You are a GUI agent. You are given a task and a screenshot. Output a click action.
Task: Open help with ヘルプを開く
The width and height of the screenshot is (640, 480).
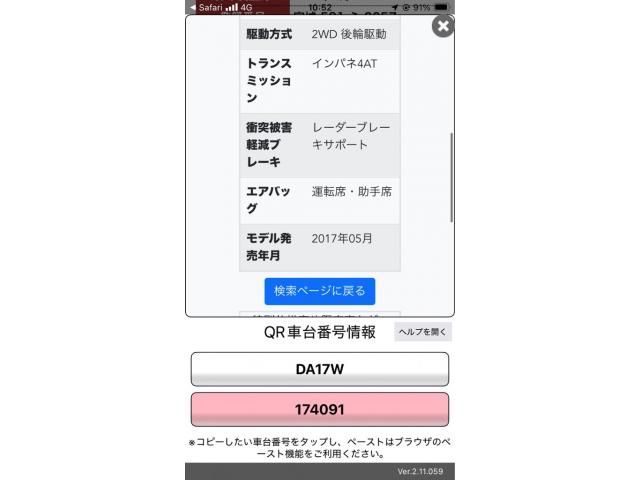423,332
